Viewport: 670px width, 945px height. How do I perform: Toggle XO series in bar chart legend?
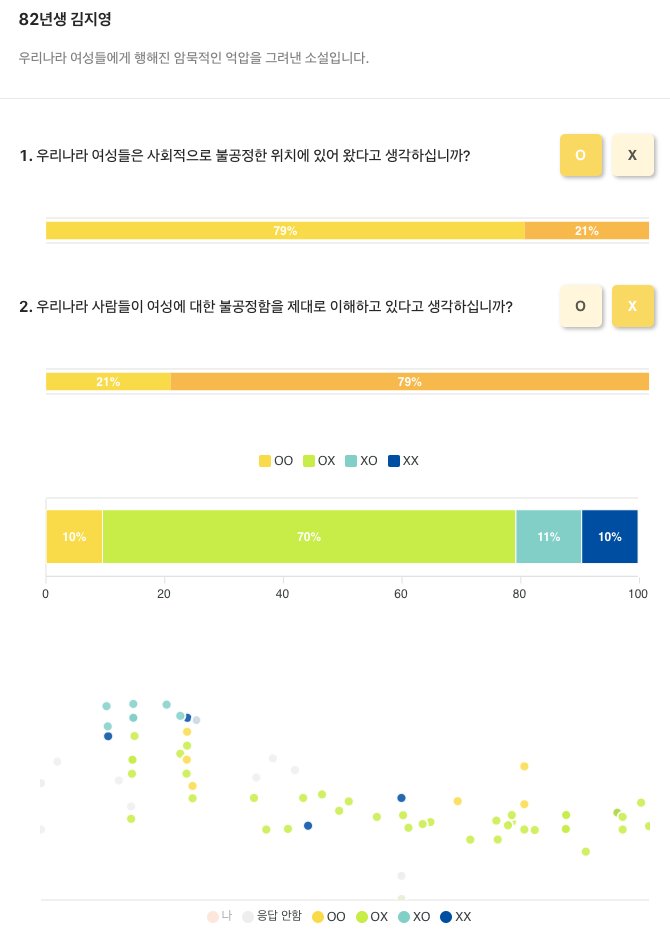[x=362, y=461]
